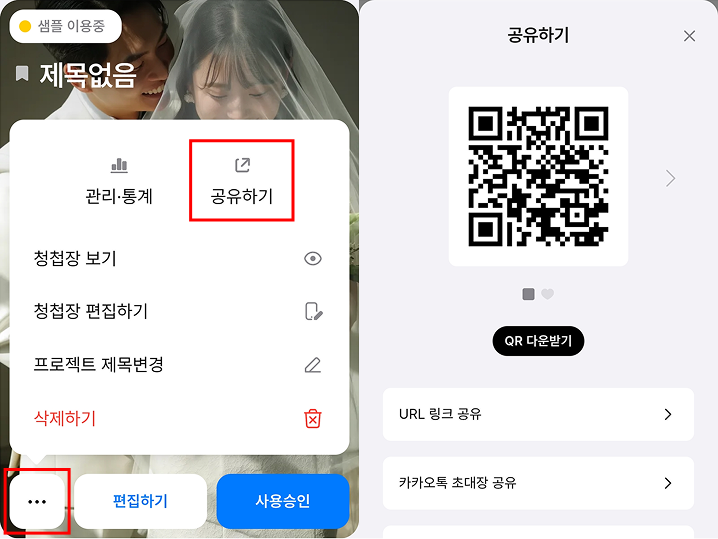Screen dimensions: 718x539
Task: Open URL 링크 공유
Action: coord(538,414)
